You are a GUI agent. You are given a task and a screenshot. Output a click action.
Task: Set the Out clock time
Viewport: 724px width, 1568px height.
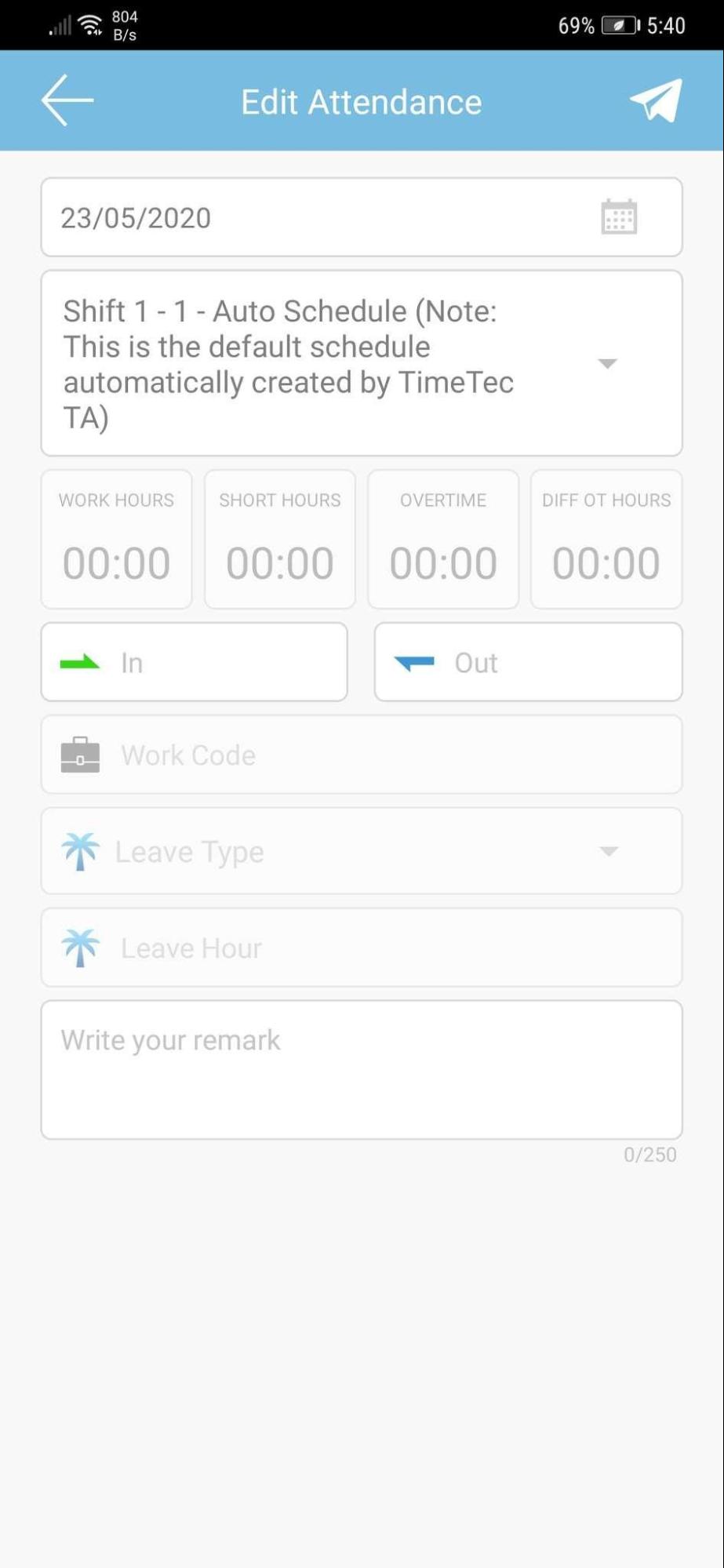[x=528, y=662]
